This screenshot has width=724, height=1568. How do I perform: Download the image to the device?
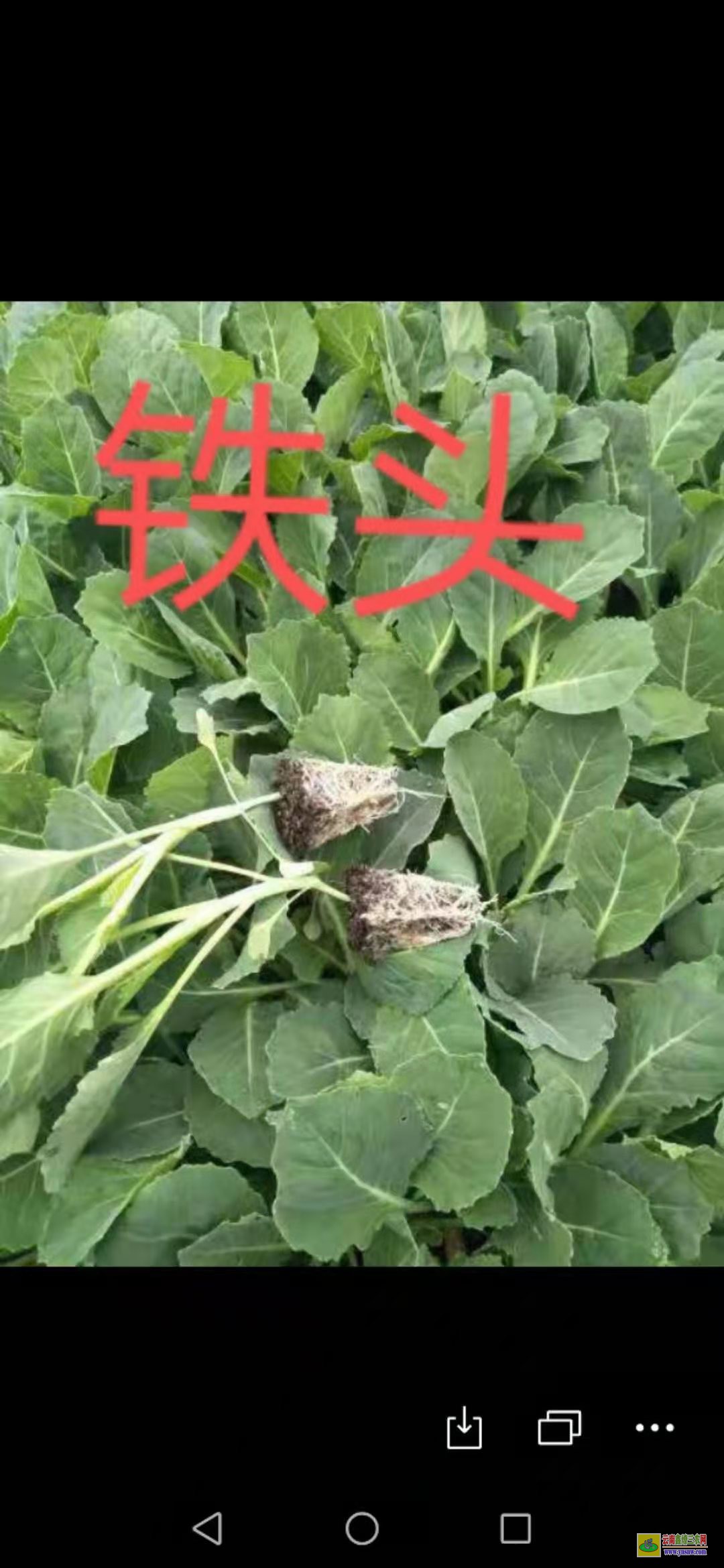[464, 1427]
